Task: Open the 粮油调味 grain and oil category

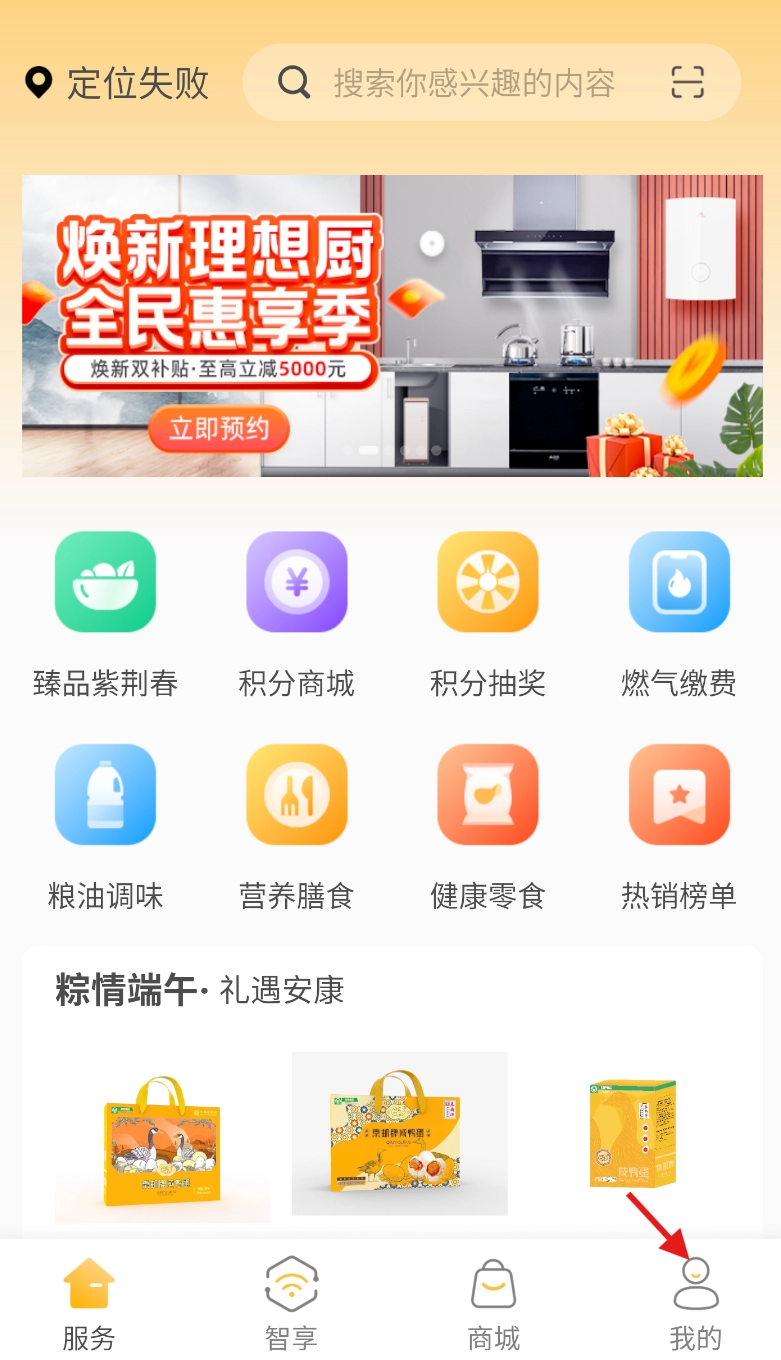Action: 105,794
